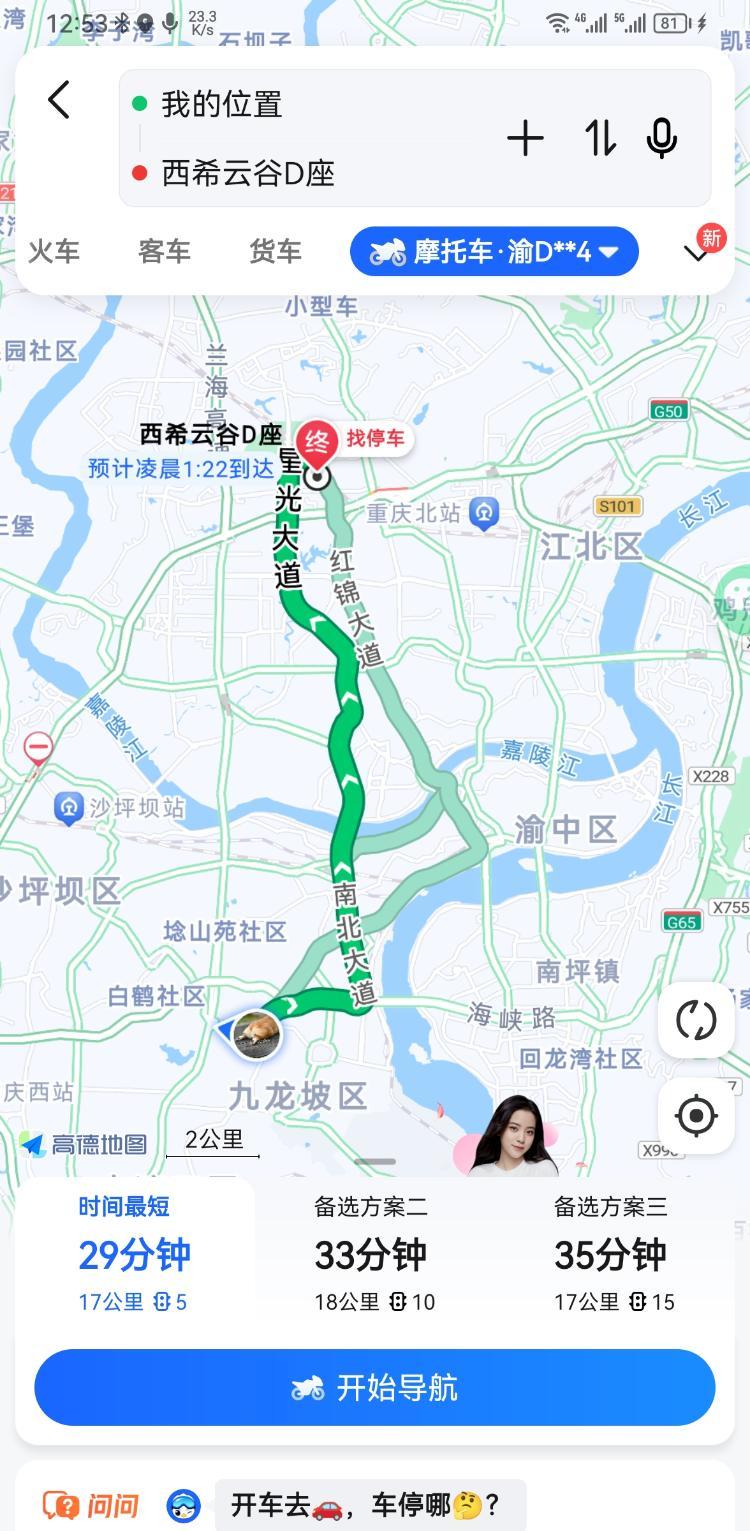Switch to the 货车 tab
The height and width of the screenshot is (1531, 750).
[x=275, y=251]
